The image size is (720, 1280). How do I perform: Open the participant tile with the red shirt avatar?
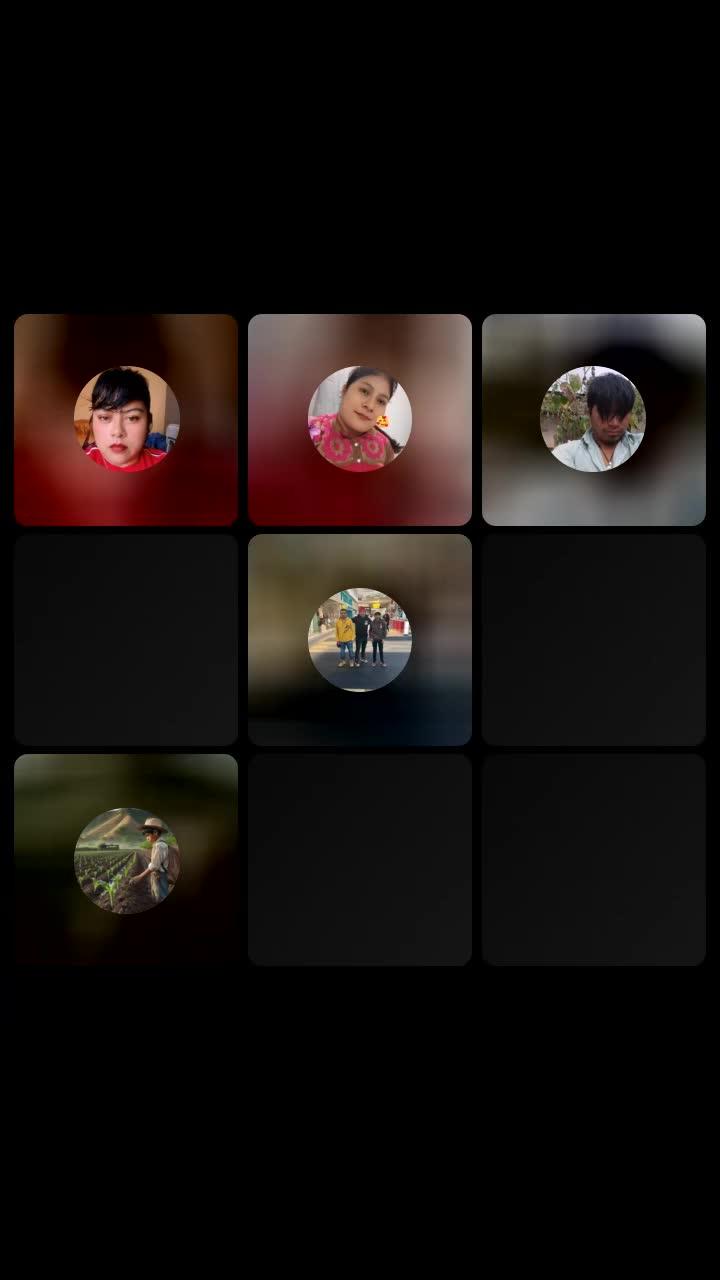pos(126,419)
